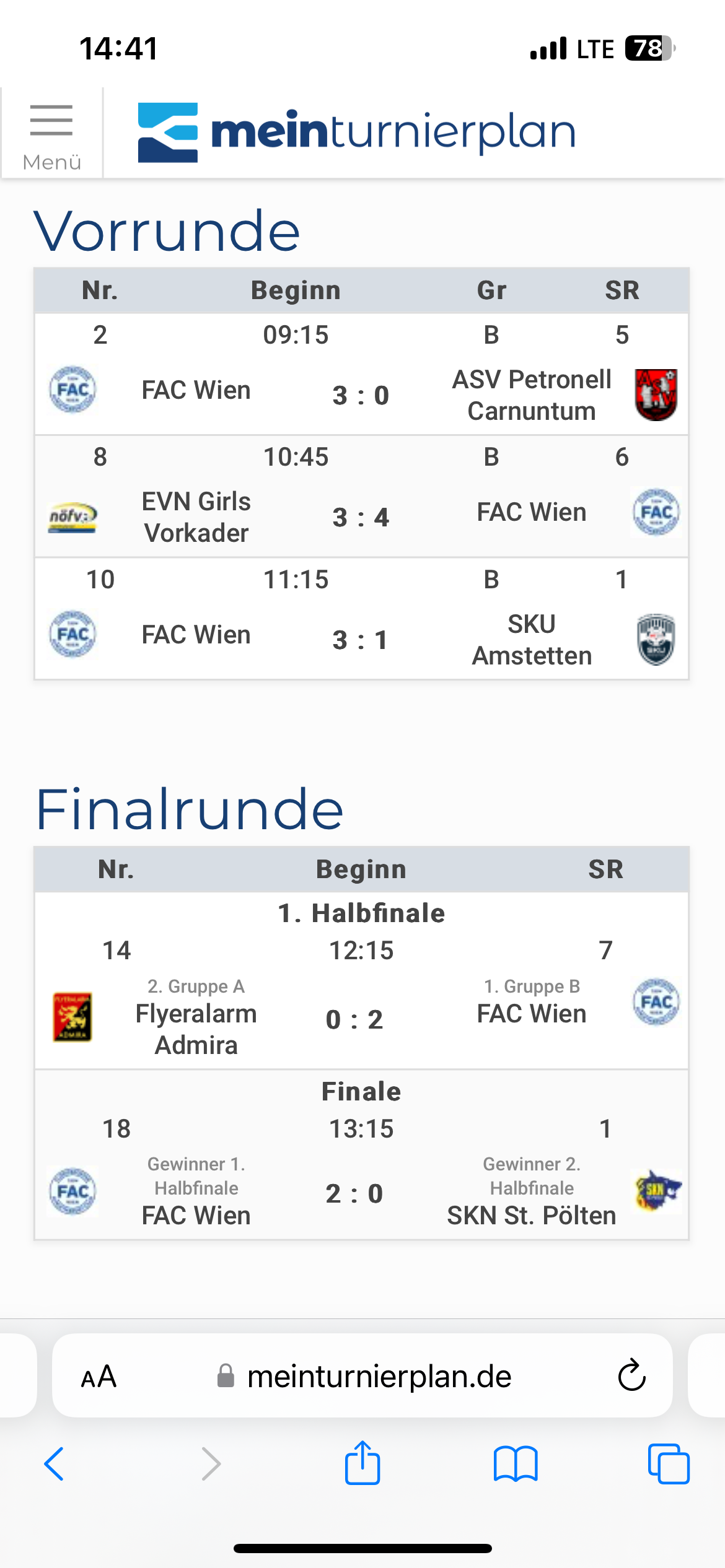Show all open tabs
This screenshot has width=725, height=1568.
point(669,1464)
